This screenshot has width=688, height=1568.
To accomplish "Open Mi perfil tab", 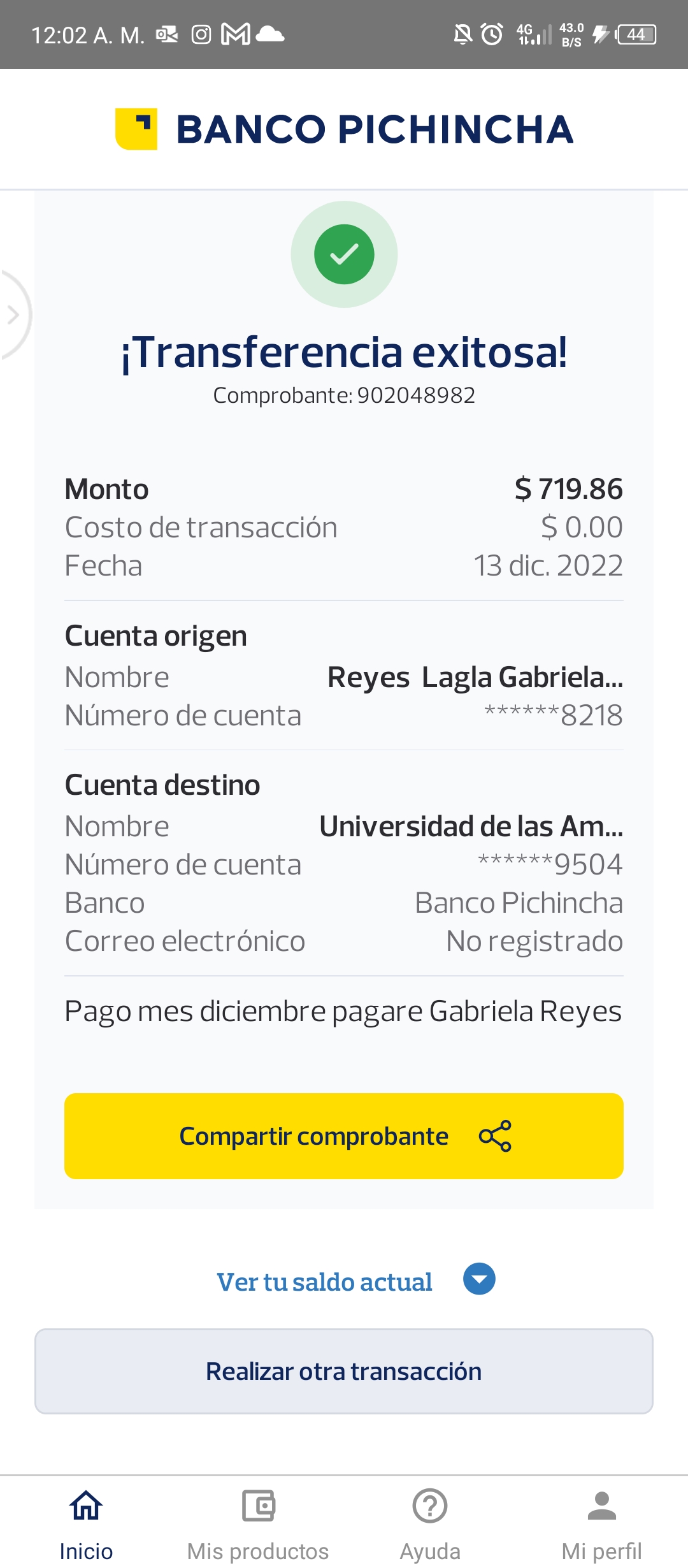I will (601, 1522).
